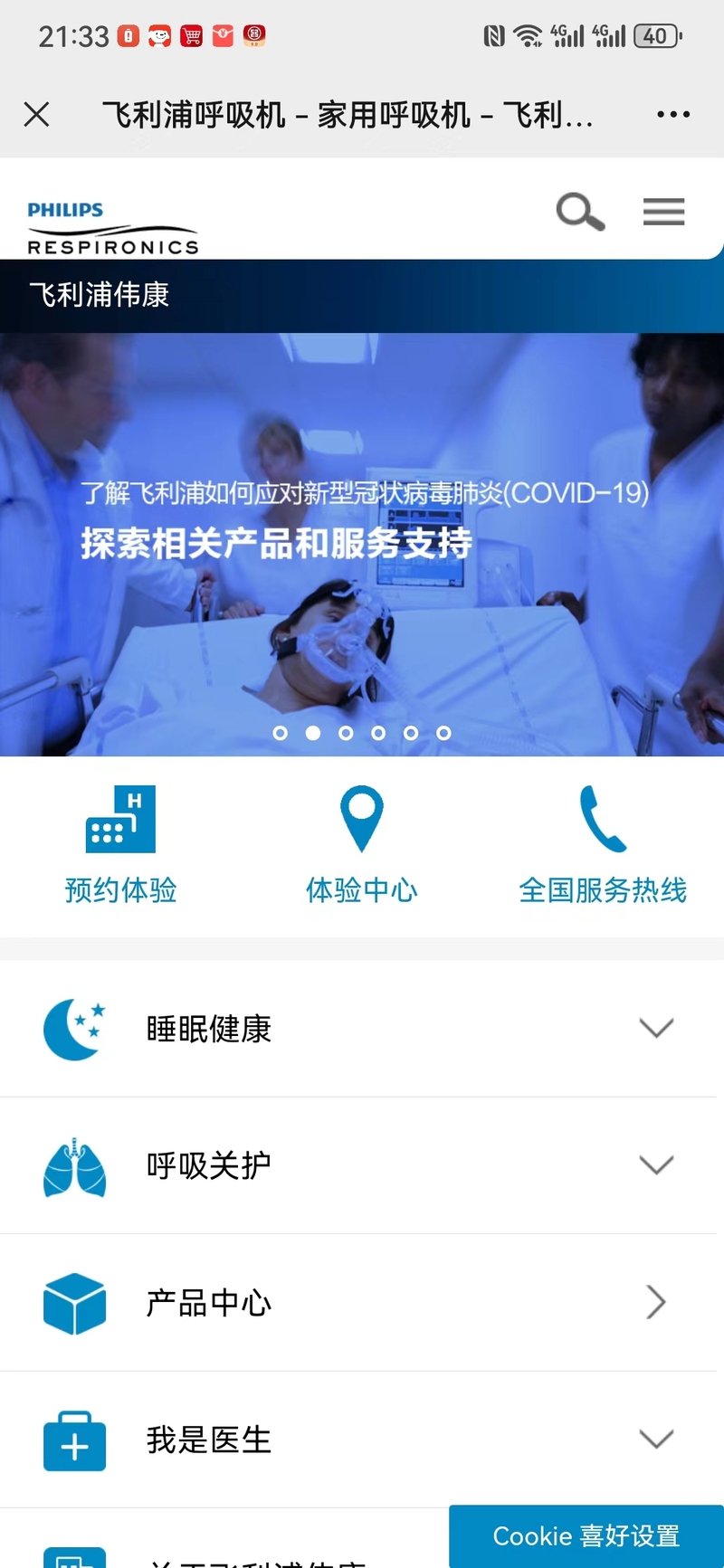Close the webpage with the X icon
Screen dimensions: 724x1568
coord(36,114)
